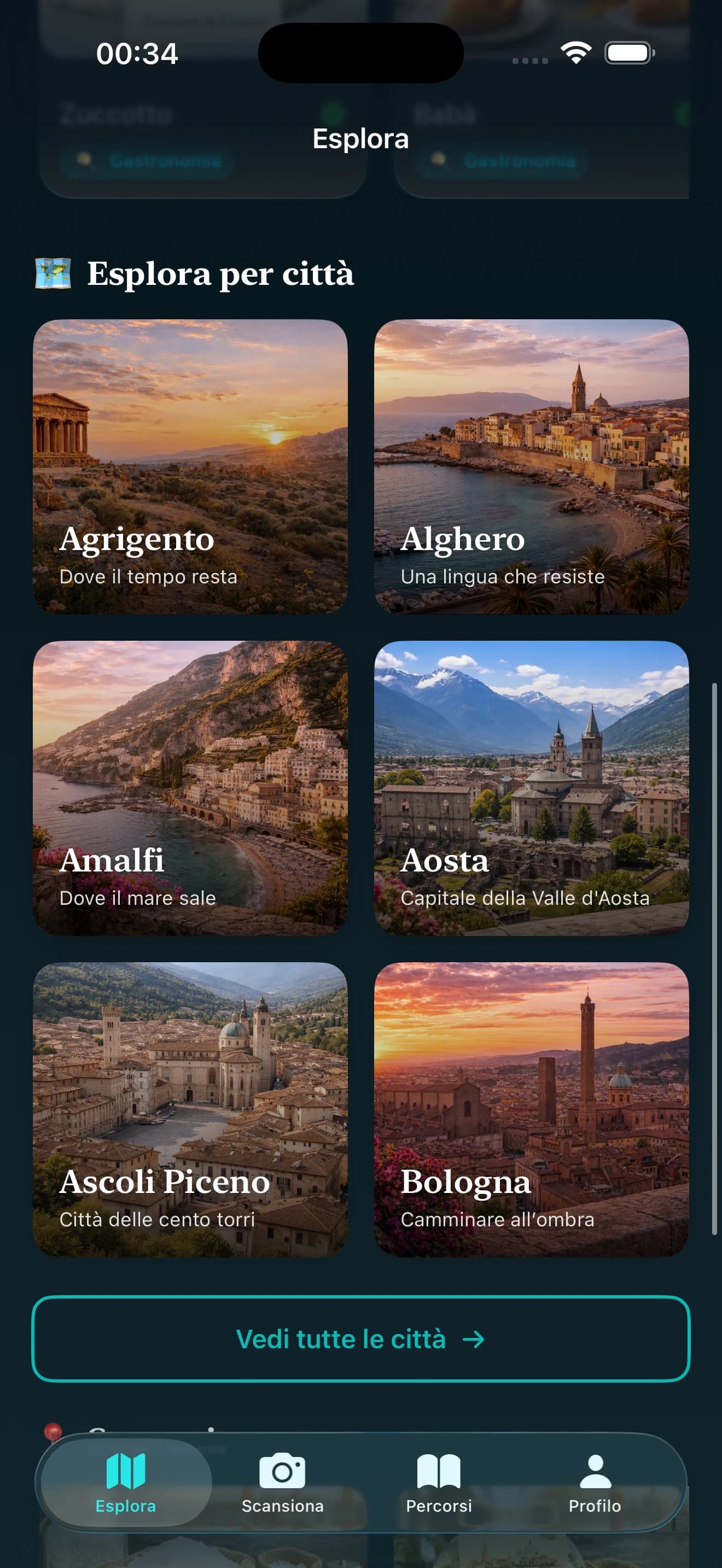
Task: Open the Profilo tab
Action: 595,1484
